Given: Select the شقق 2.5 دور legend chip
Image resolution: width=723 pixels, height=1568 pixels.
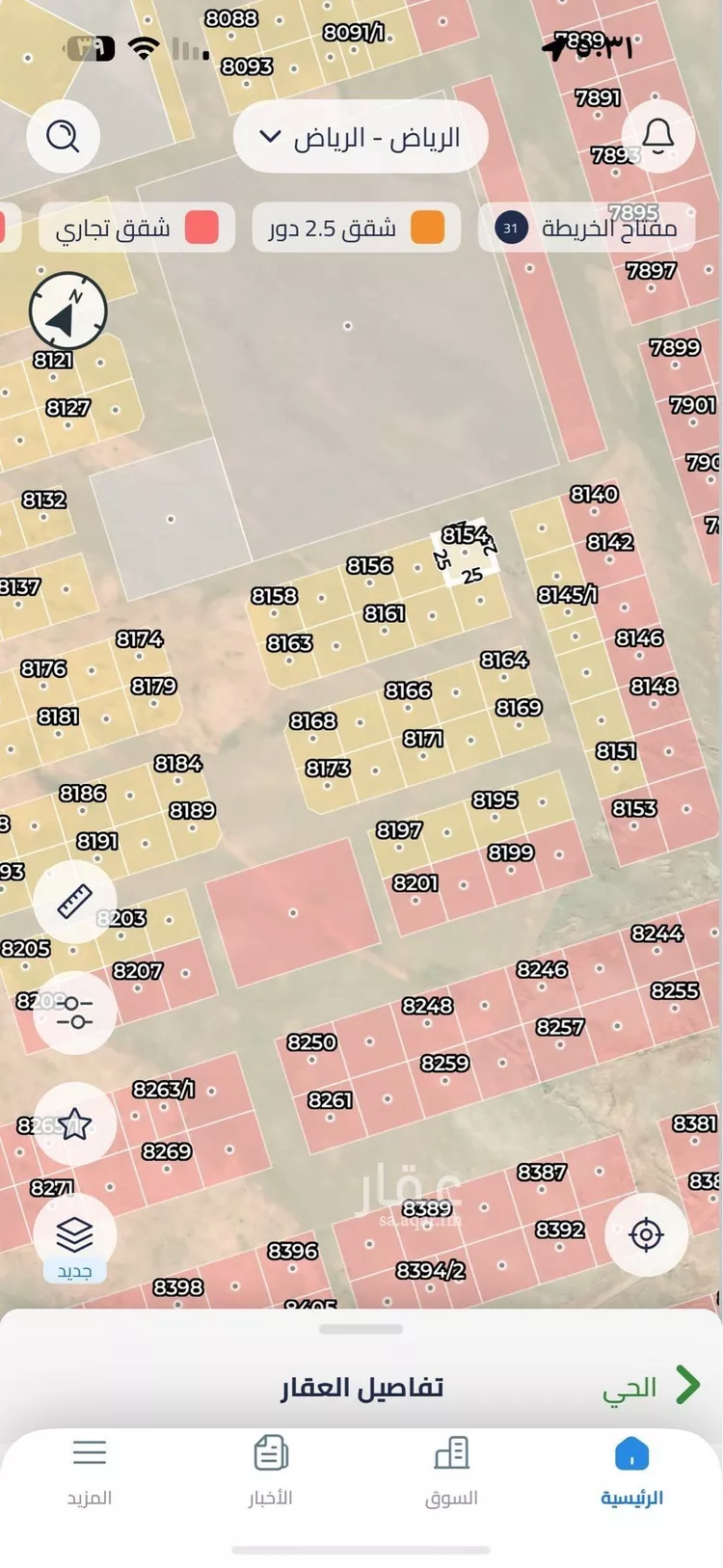Looking at the screenshot, I should 356,229.
